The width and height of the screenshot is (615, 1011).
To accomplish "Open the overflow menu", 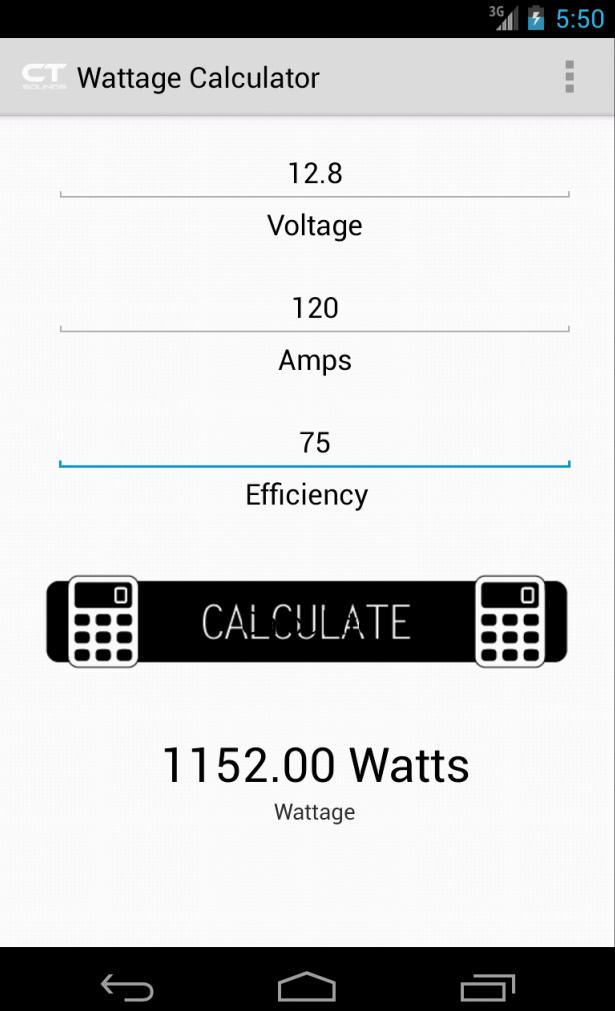I will 569,77.
